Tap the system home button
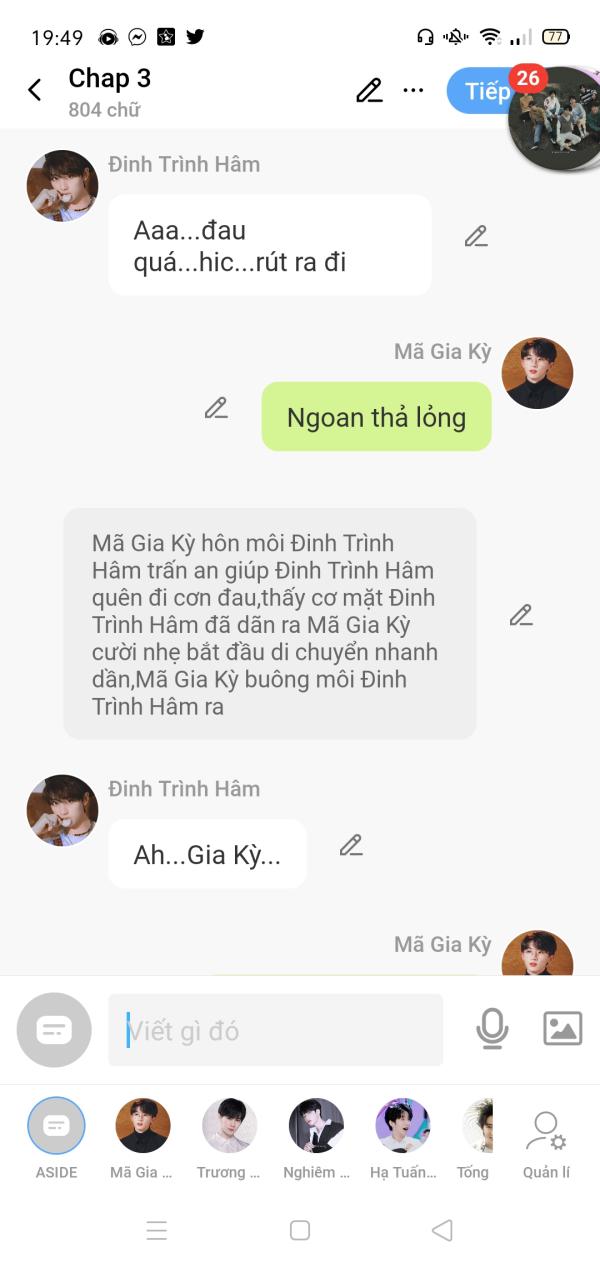This screenshot has width=600, height=1267. (x=300, y=1230)
